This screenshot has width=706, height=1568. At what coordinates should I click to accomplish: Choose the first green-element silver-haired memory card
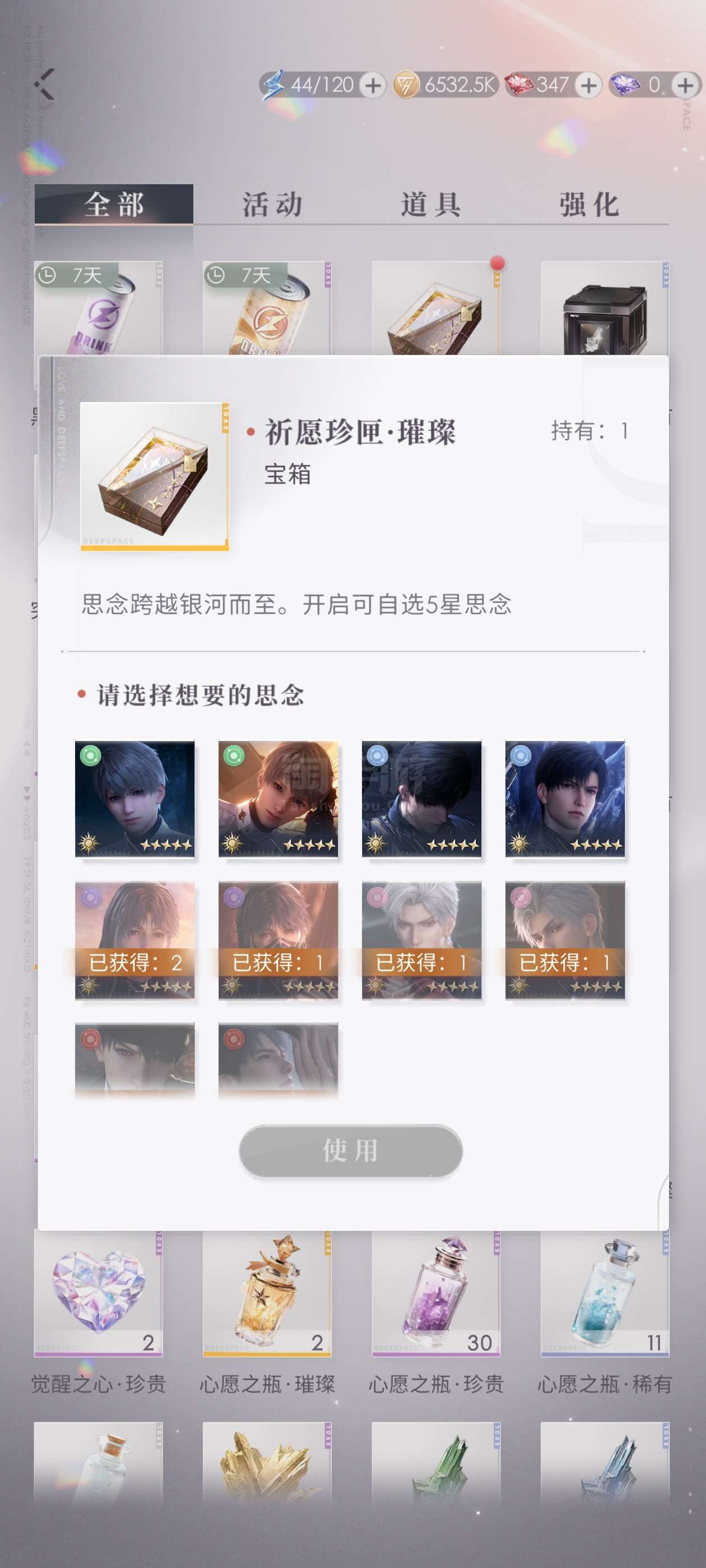[x=134, y=799]
